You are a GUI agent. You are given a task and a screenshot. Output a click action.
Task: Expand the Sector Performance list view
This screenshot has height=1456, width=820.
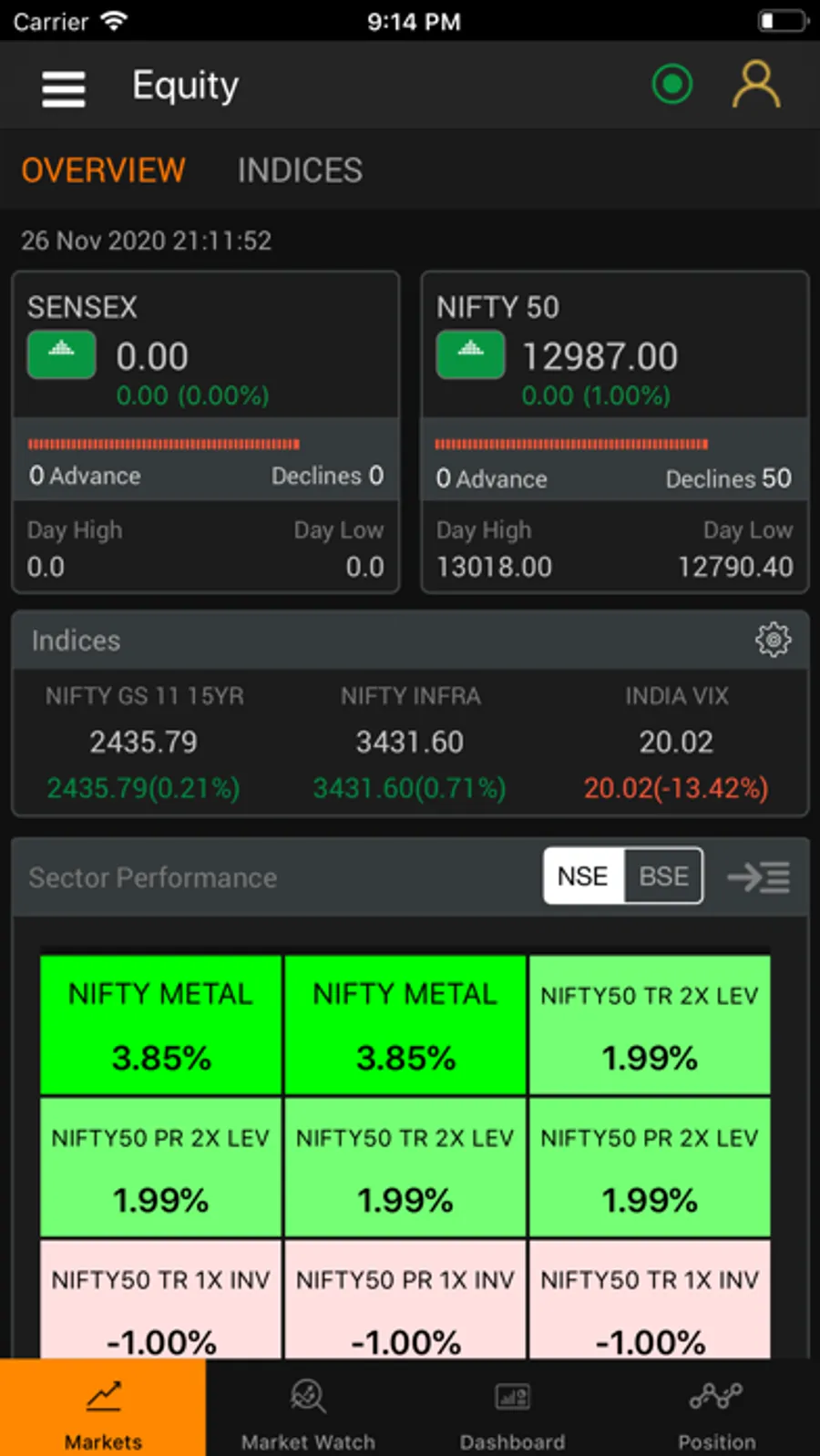coord(758,877)
